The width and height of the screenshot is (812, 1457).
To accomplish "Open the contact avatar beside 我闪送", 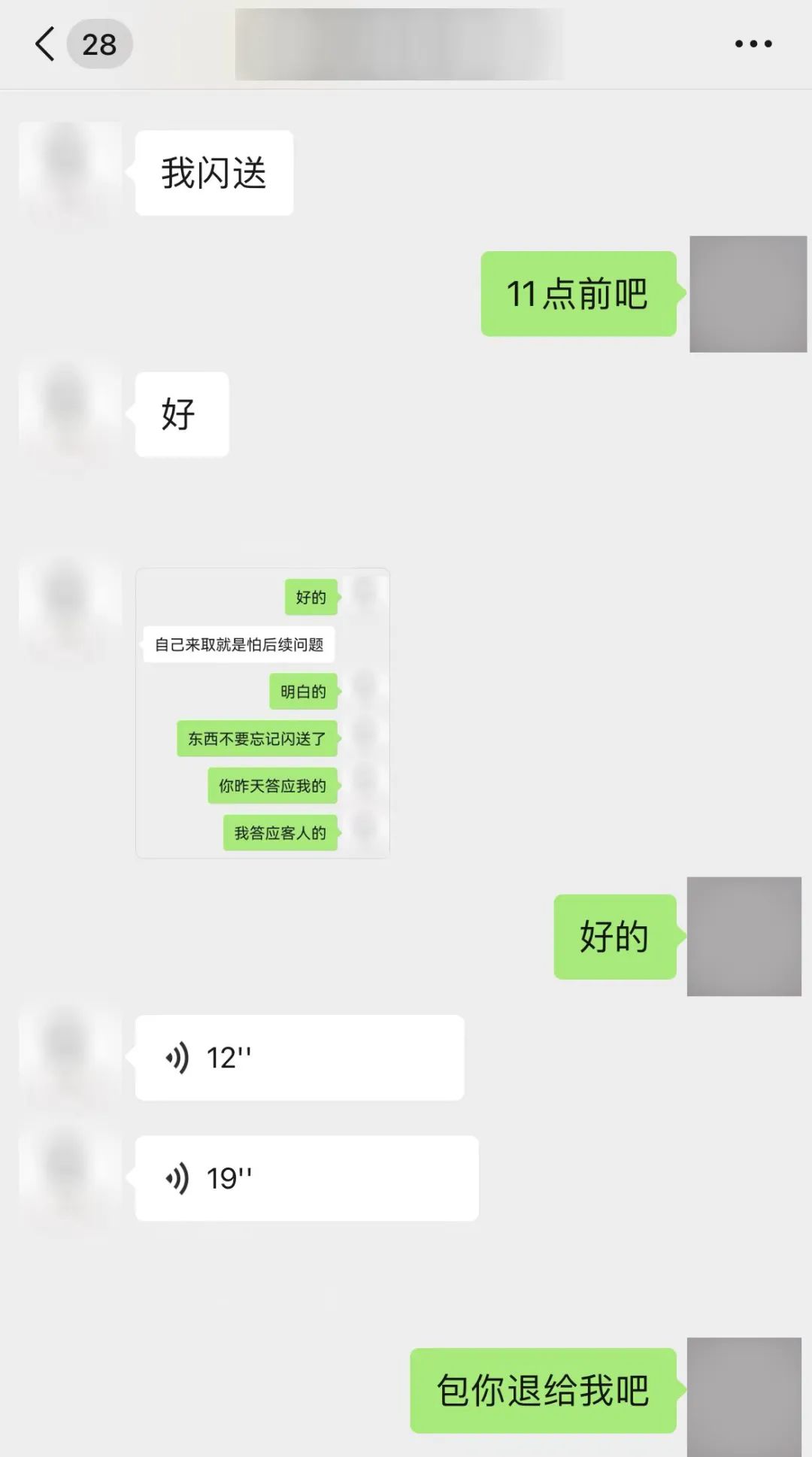I will [x=69, y=173].
